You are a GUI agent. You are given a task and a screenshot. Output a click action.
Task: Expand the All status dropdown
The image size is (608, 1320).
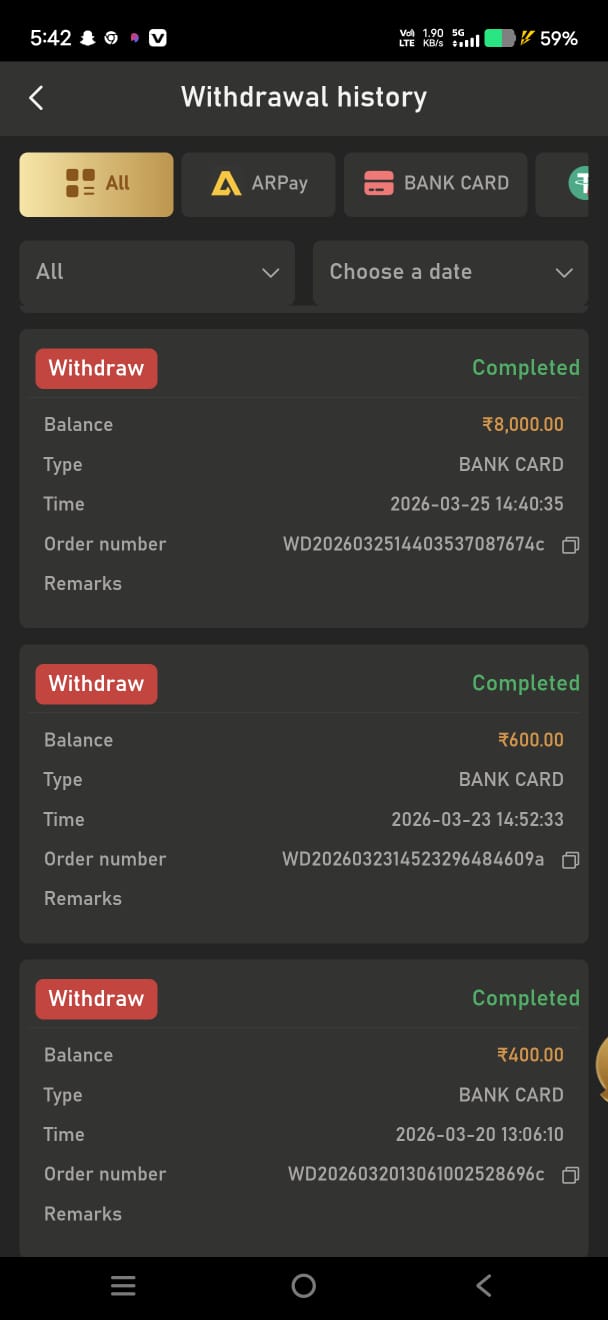(157, 272)
